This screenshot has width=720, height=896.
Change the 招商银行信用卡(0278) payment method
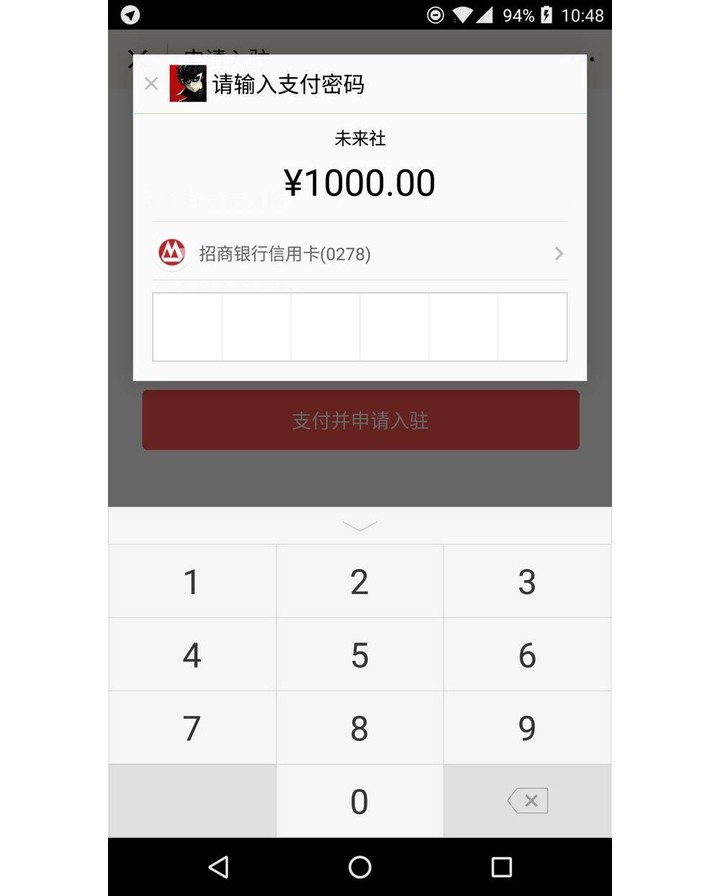pos(360,254)
